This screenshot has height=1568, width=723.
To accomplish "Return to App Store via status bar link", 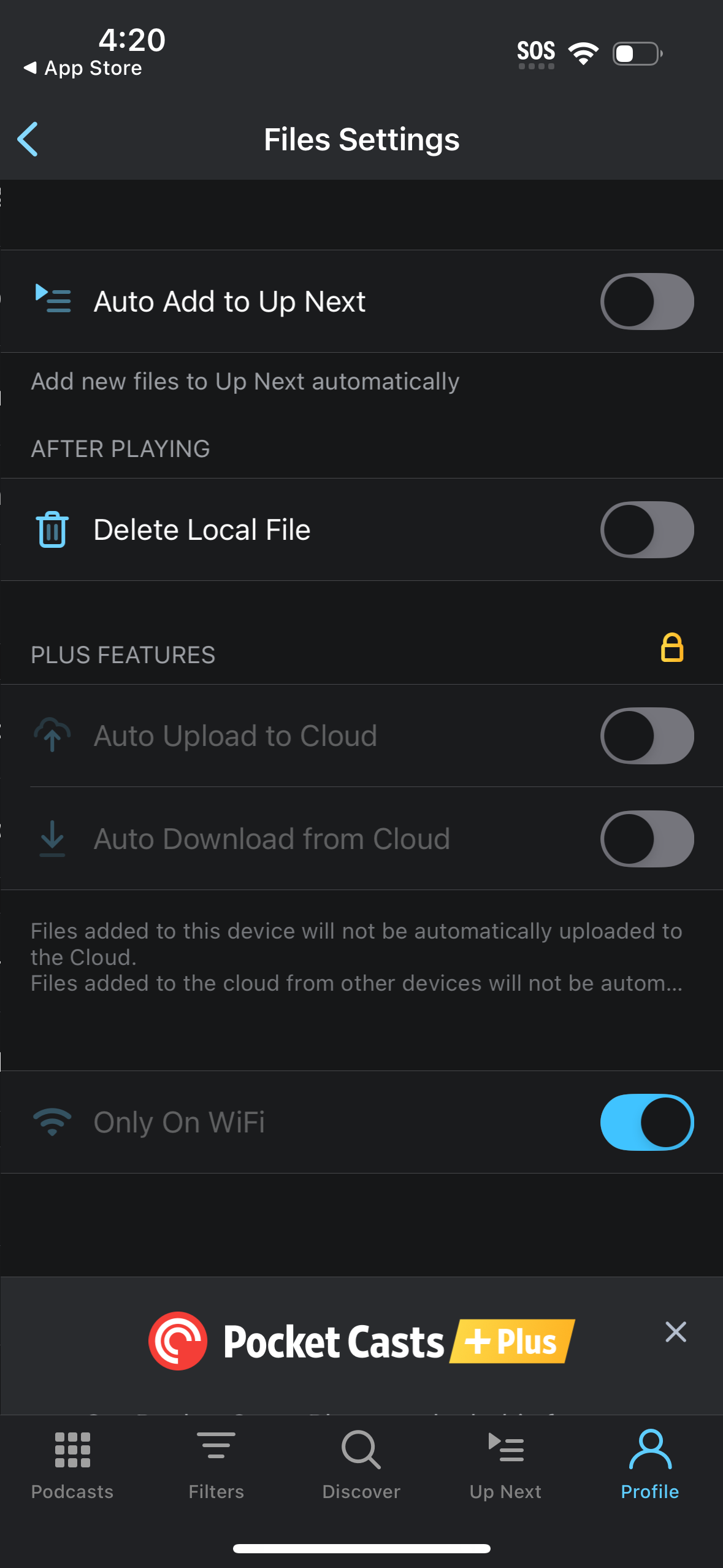I will pyautogui.click(x=83, y=67).
